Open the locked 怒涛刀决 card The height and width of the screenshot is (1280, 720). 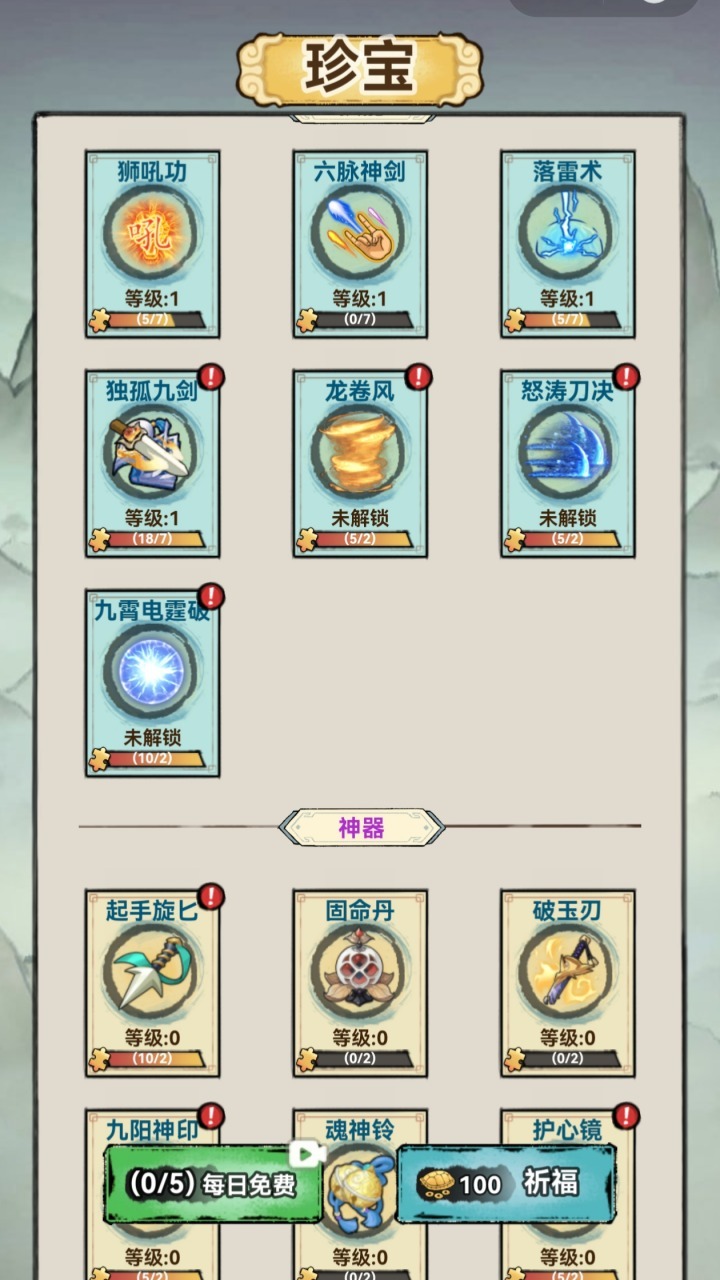coord(567,463)
